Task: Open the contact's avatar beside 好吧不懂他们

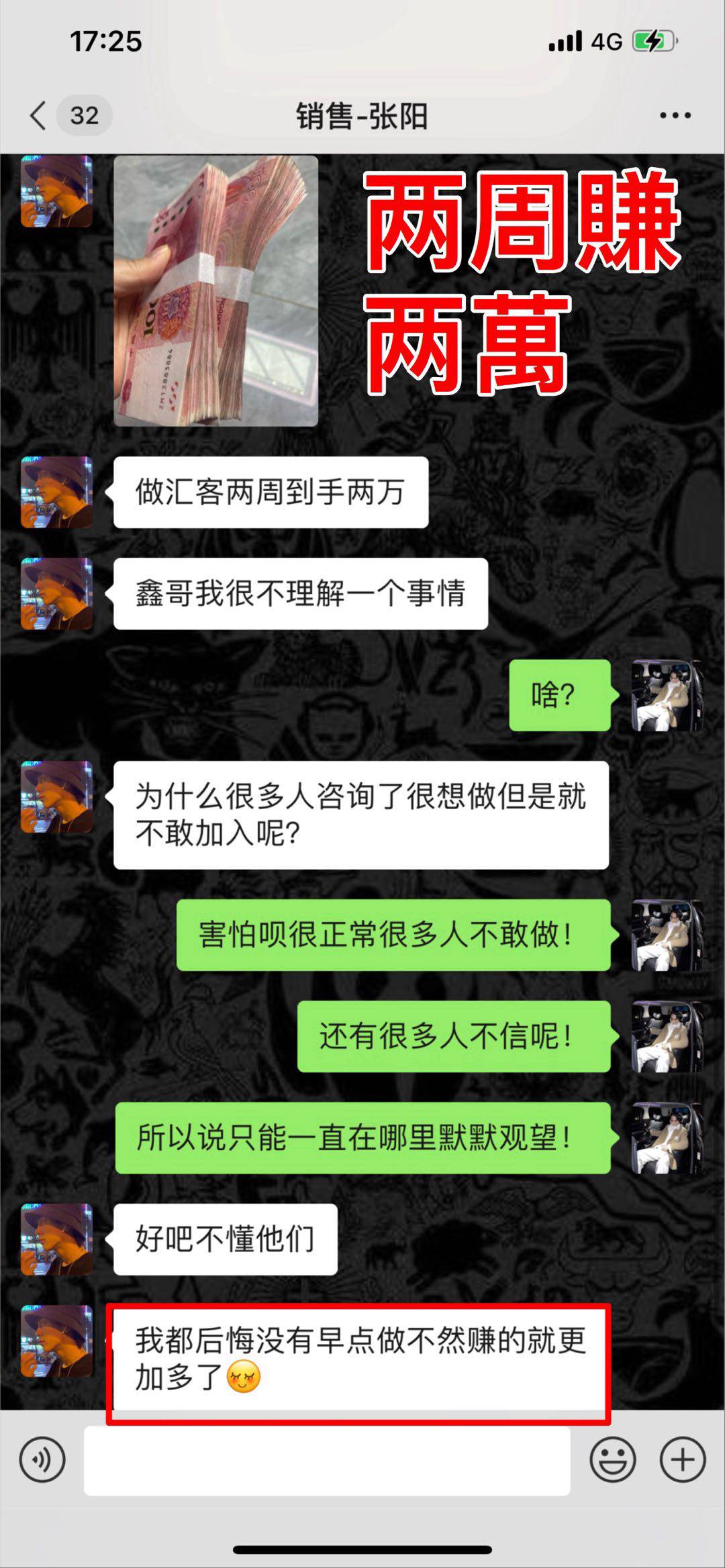Action: pyautogui.click(x=56, y=1239)
